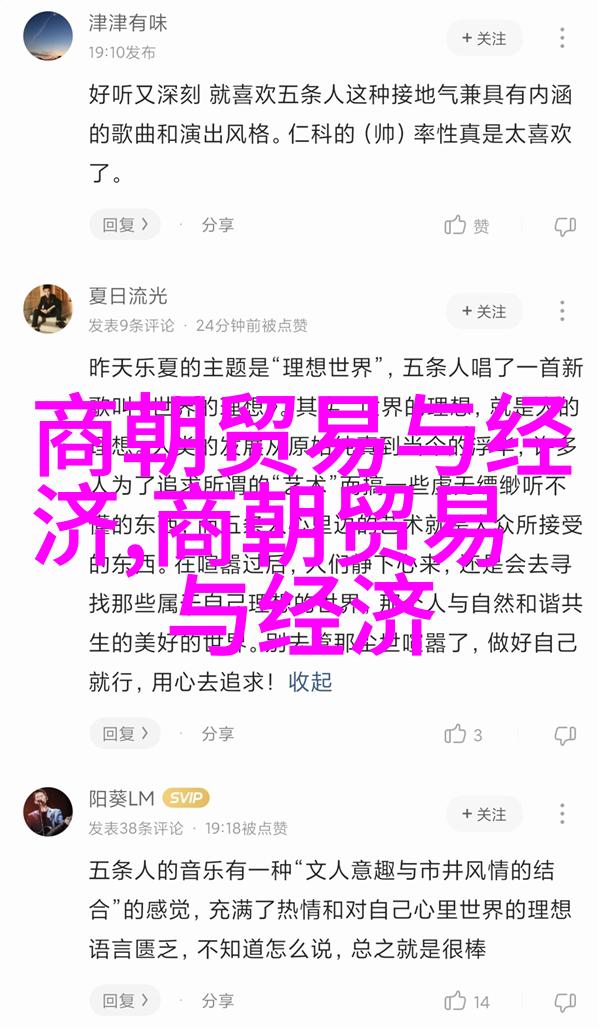The width and height of the screenshot is (600, 1029).
Task: Follow user 阳葵LM
Action: pos(484,814)
